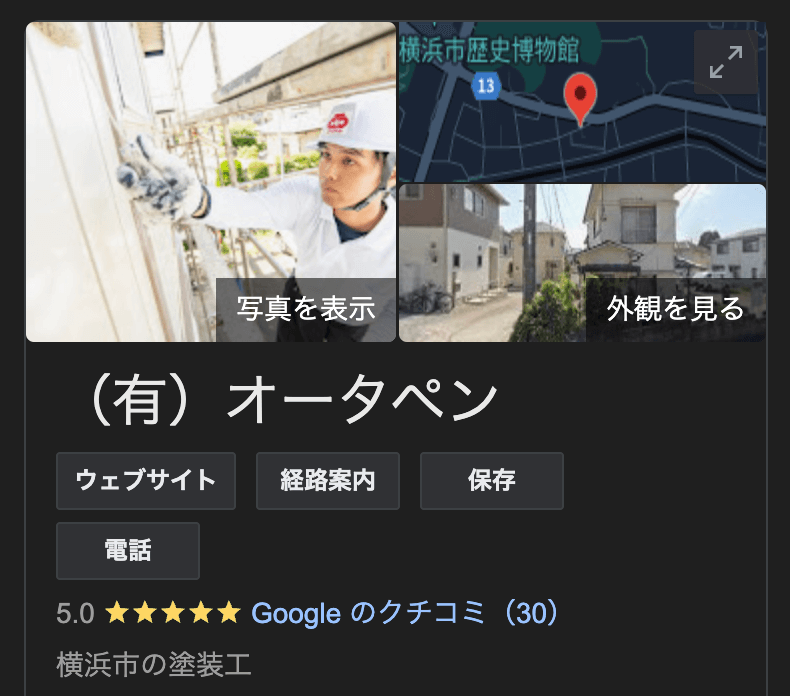Call the business via 電話
790x696 pixels.
click(128, 551)
